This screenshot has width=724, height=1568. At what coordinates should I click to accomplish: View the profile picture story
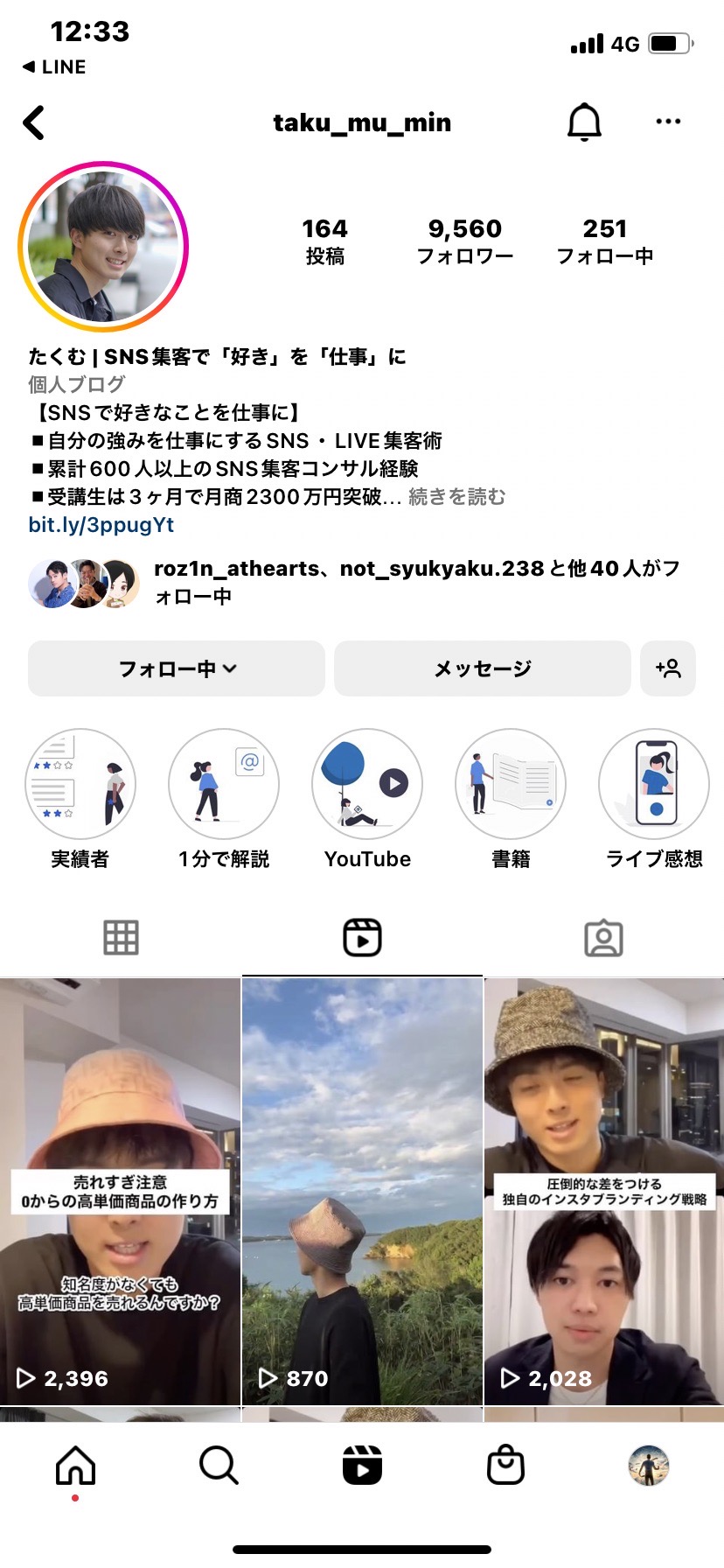[103, 247]
